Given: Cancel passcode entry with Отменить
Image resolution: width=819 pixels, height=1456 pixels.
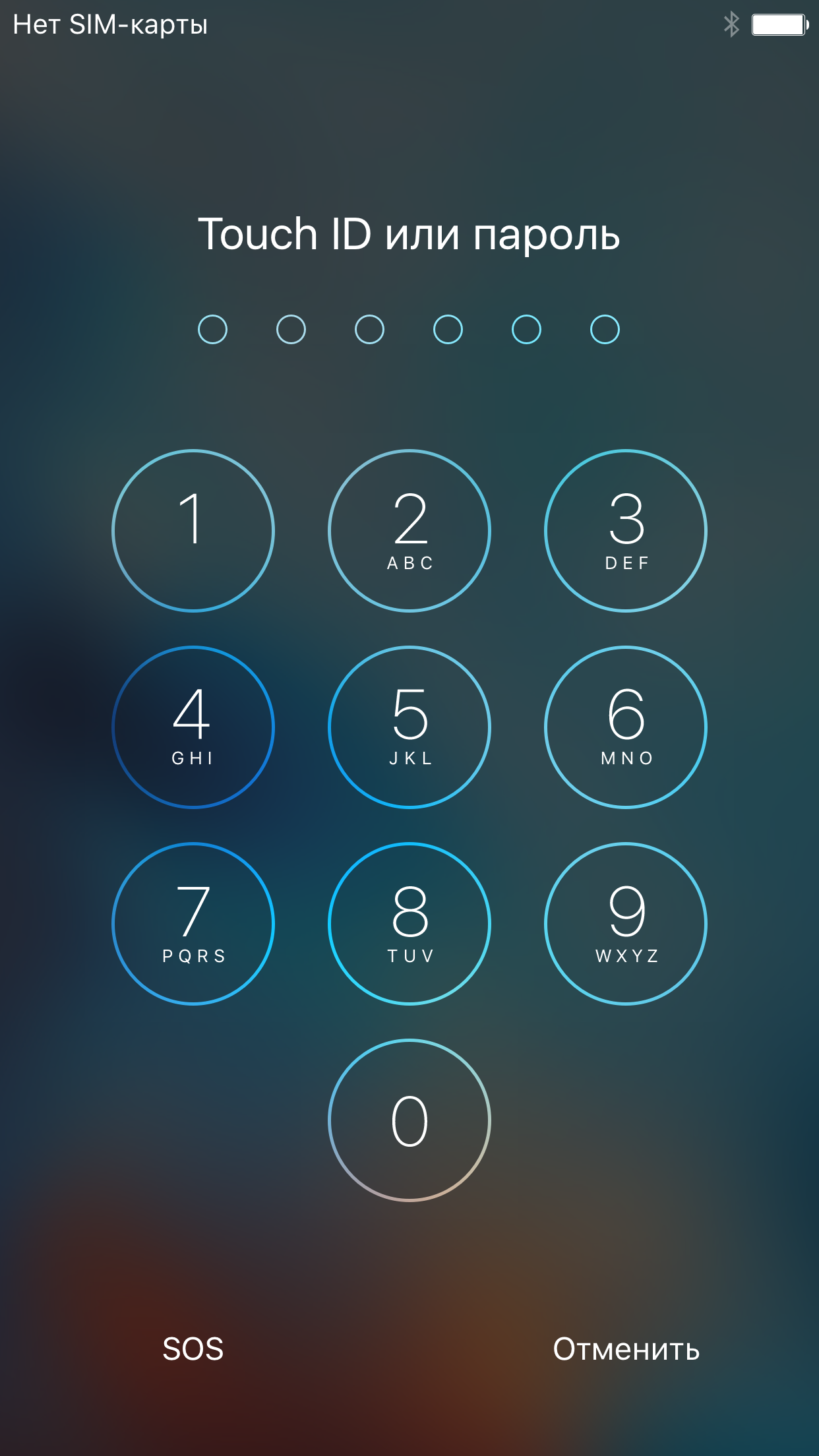Looking at the screenshot, I should coord(626,1349).
